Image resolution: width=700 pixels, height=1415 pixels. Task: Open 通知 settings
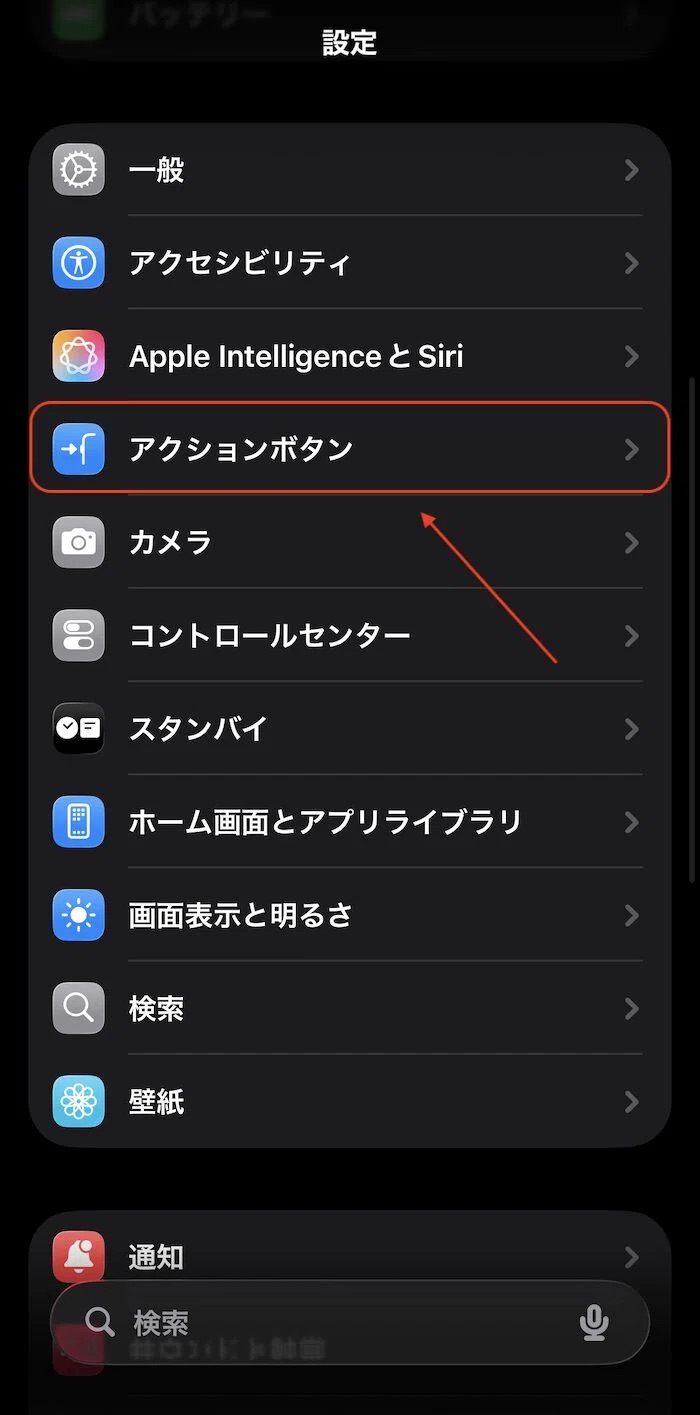click(350, 1254)
